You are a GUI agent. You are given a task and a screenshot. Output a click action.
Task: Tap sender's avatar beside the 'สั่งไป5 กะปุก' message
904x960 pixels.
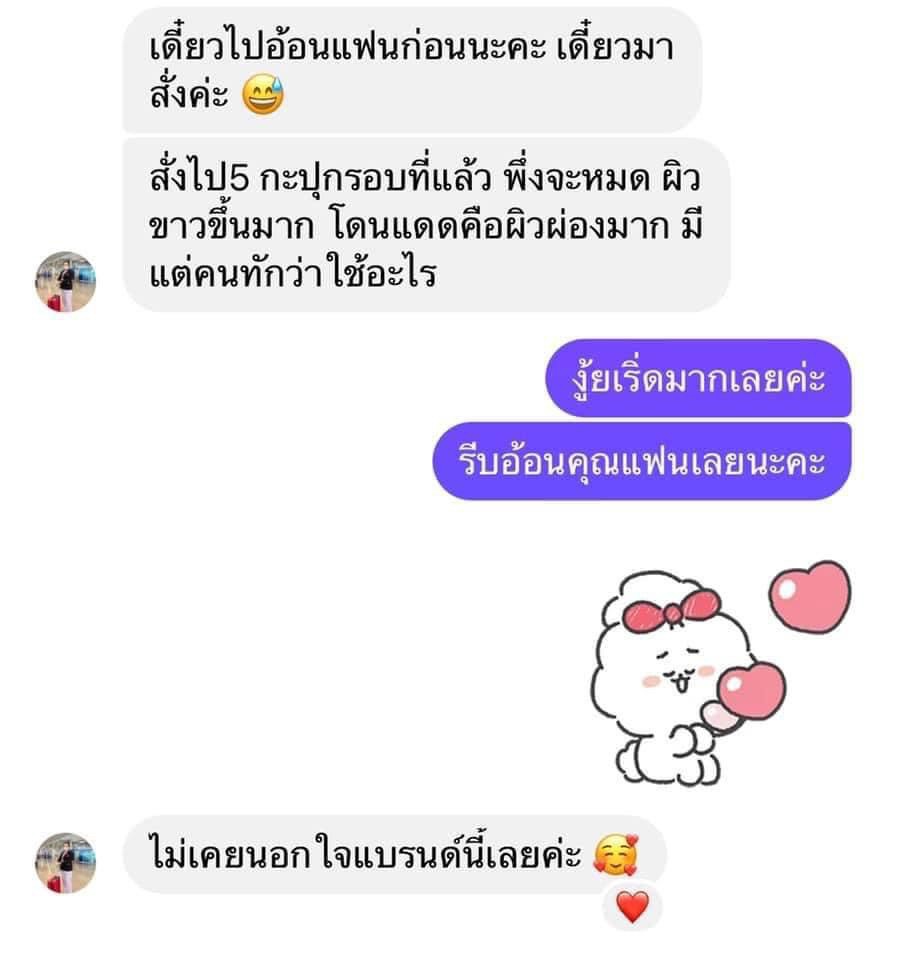click(65, 281)
